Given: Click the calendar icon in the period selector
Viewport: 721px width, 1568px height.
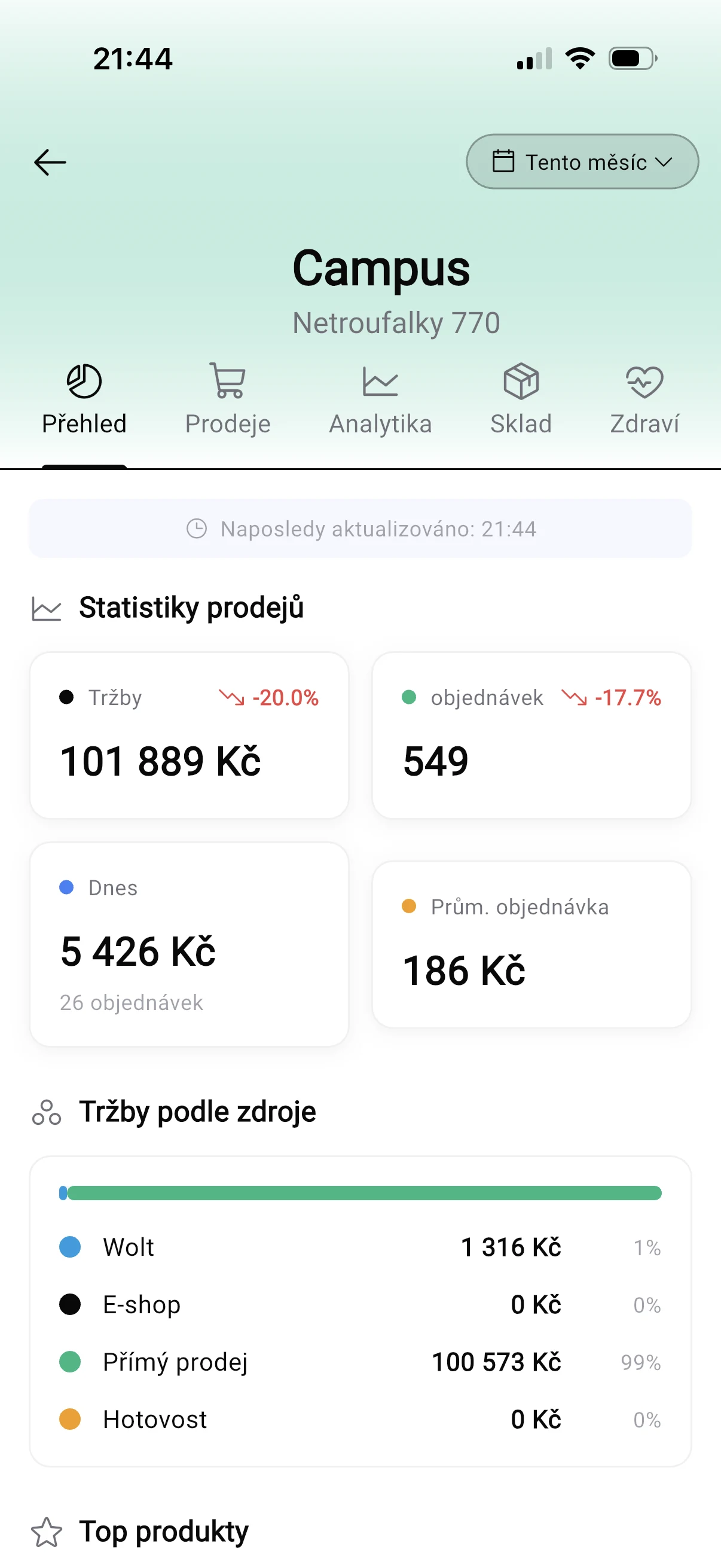Looking at the screenshot, I should click(503, 161).
